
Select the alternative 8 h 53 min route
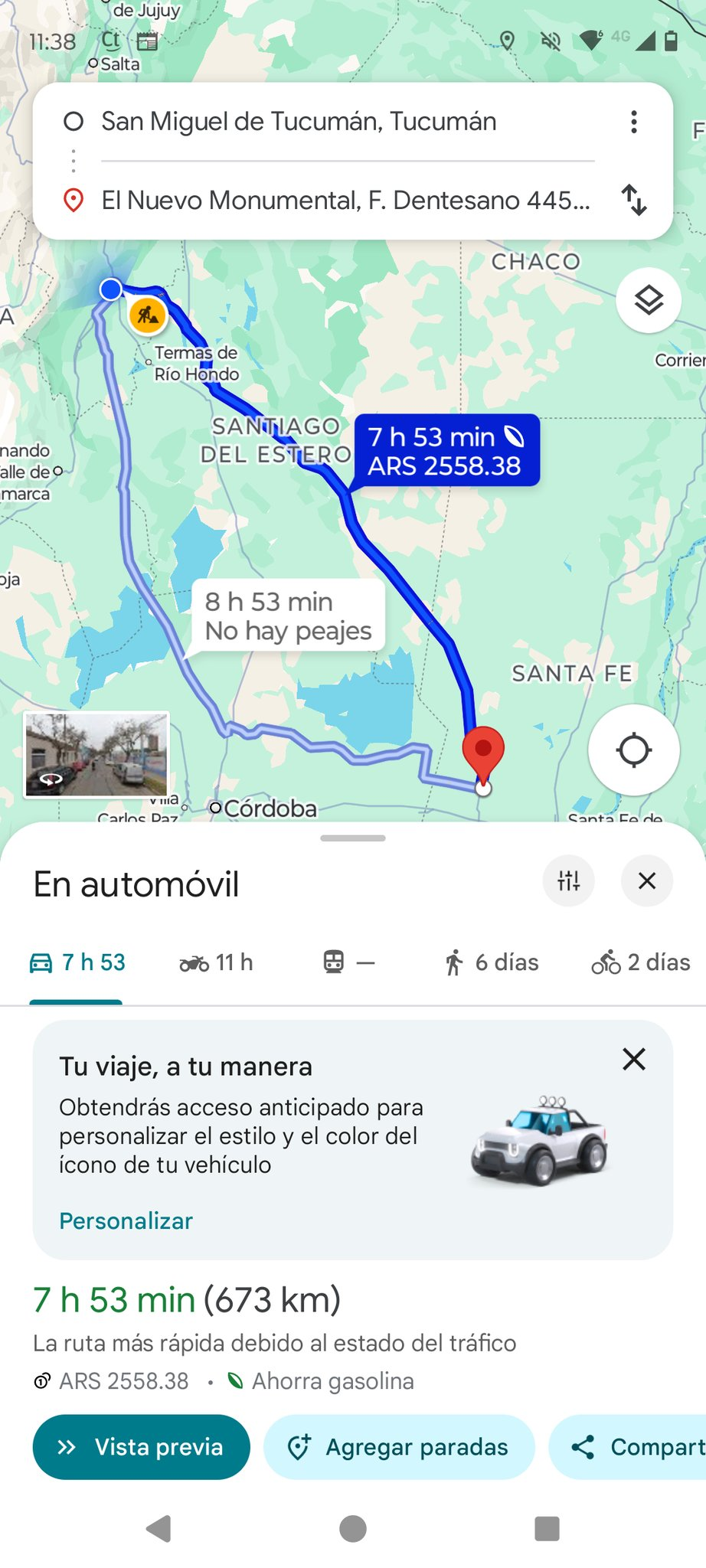tap(288, 616)
